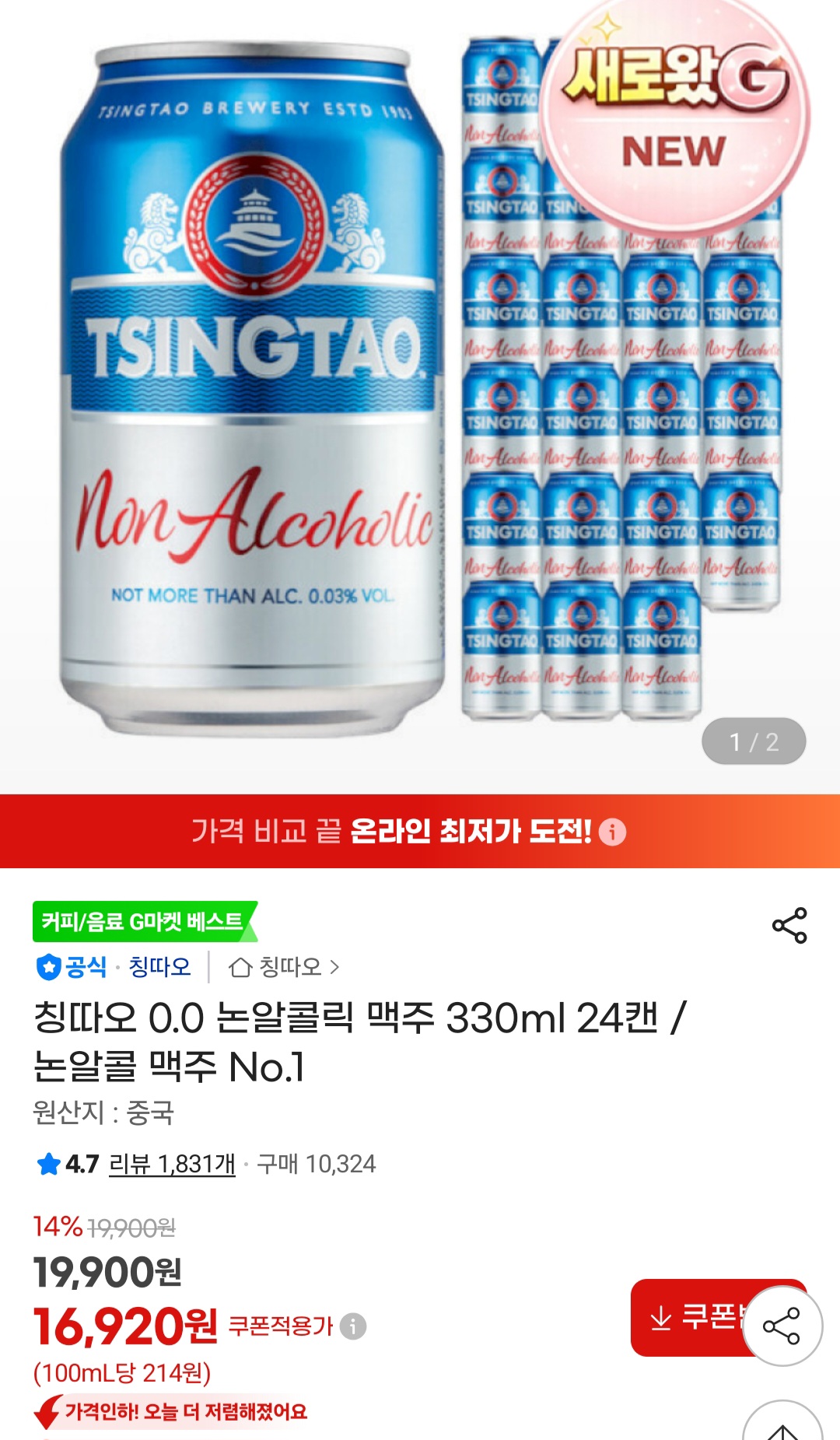Open the 1,831 reviews link
This screenshot has width=840, height=1440.
(x=172, y=1164)
